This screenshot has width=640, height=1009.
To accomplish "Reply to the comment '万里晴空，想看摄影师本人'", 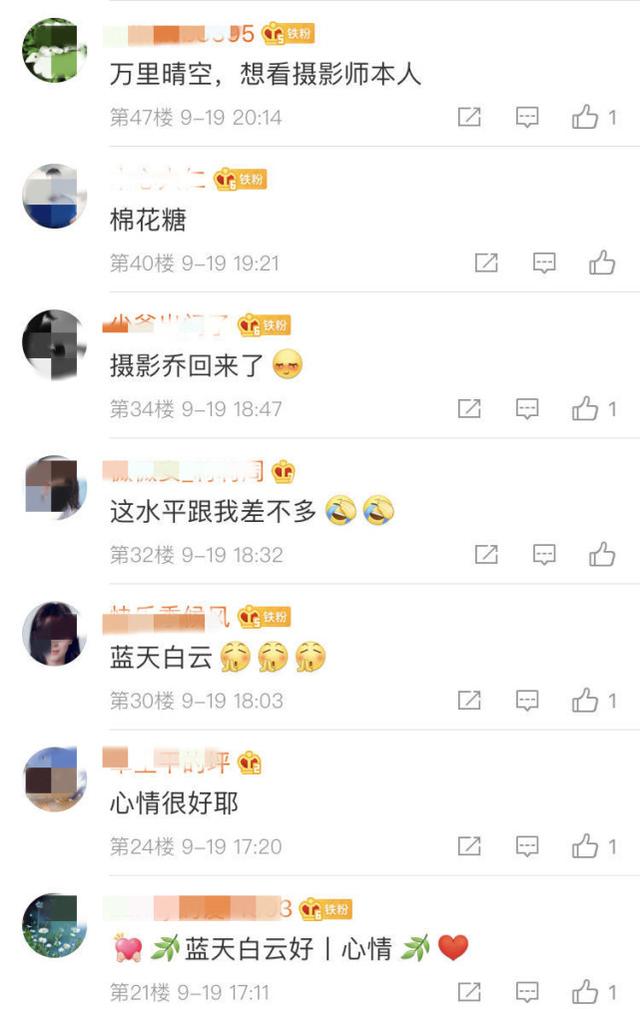I will click(527, 117).
